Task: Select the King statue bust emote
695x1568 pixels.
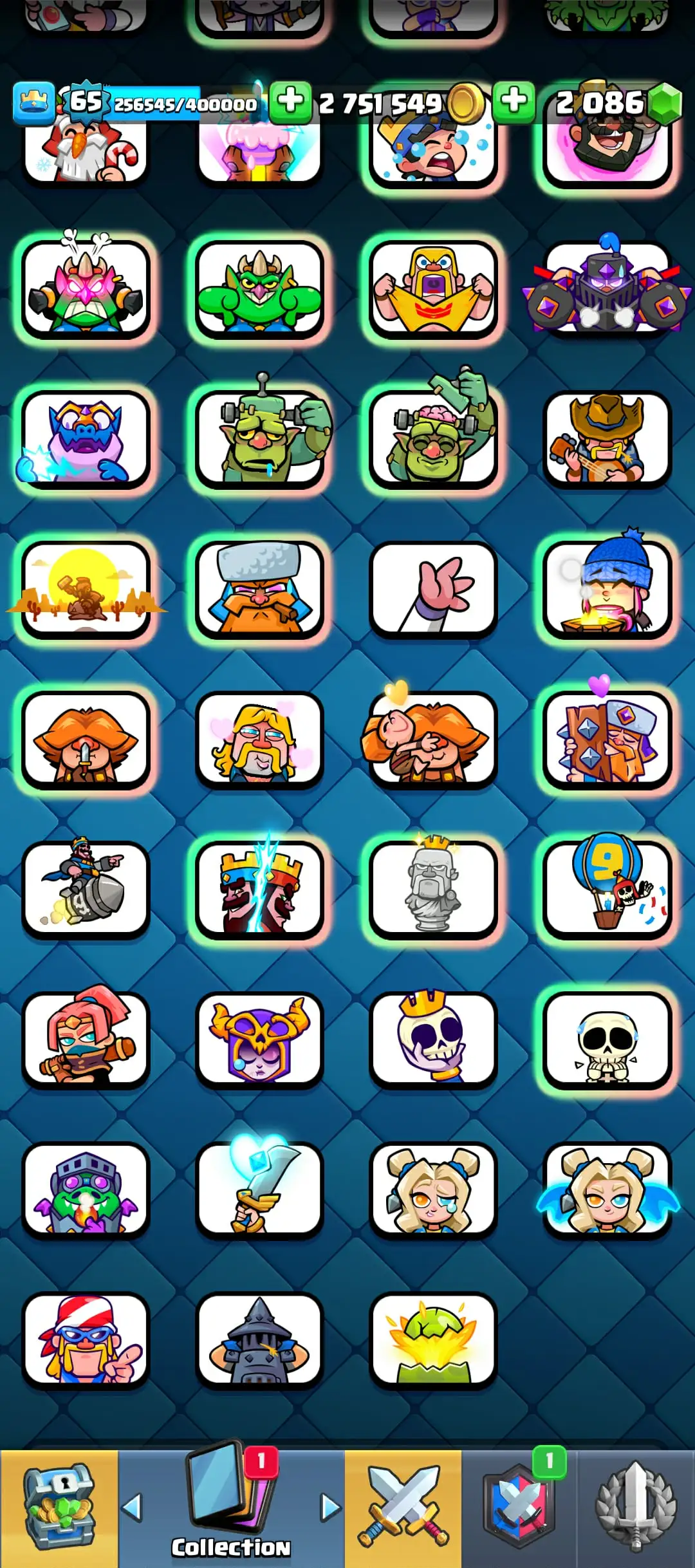Action: pyautogui.click(x=433, y=890)
